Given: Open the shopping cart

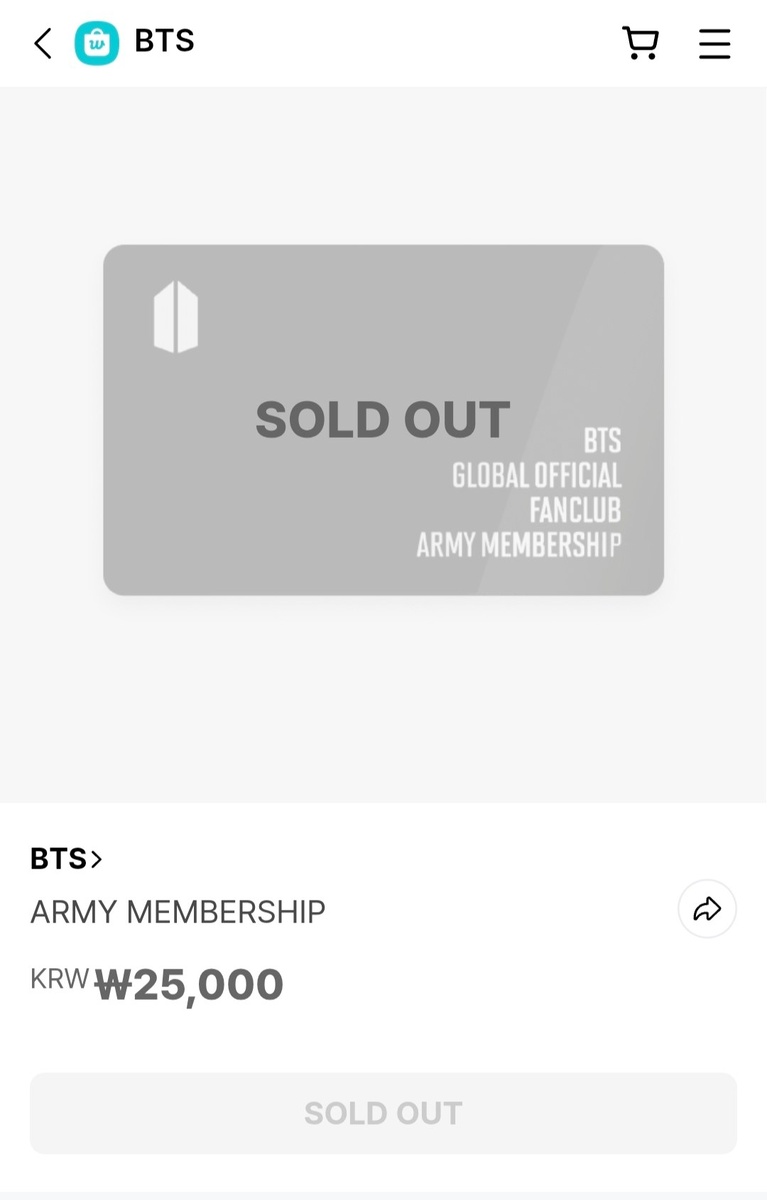Looking at the screenshot, I should coord(640,44).
